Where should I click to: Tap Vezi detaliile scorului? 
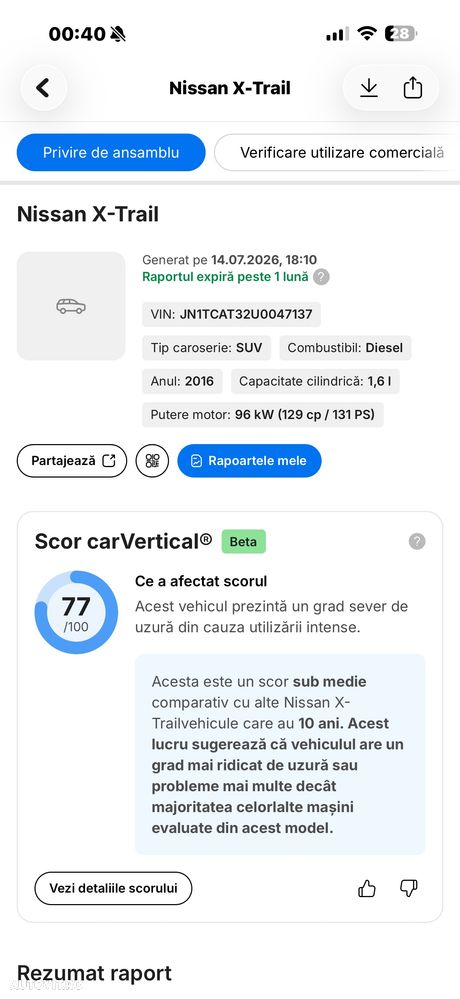click(113, 888)
